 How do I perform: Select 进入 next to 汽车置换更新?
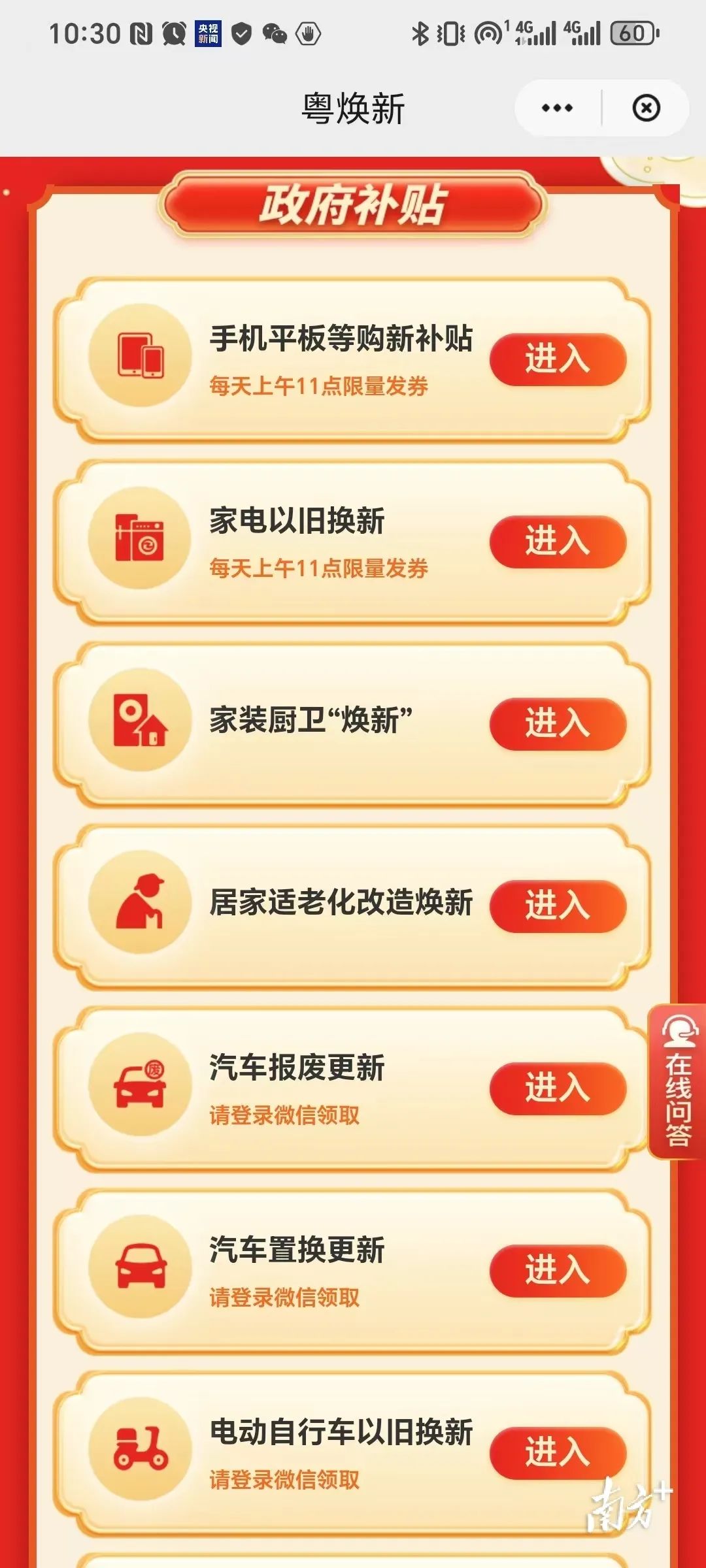[558, 1271]
